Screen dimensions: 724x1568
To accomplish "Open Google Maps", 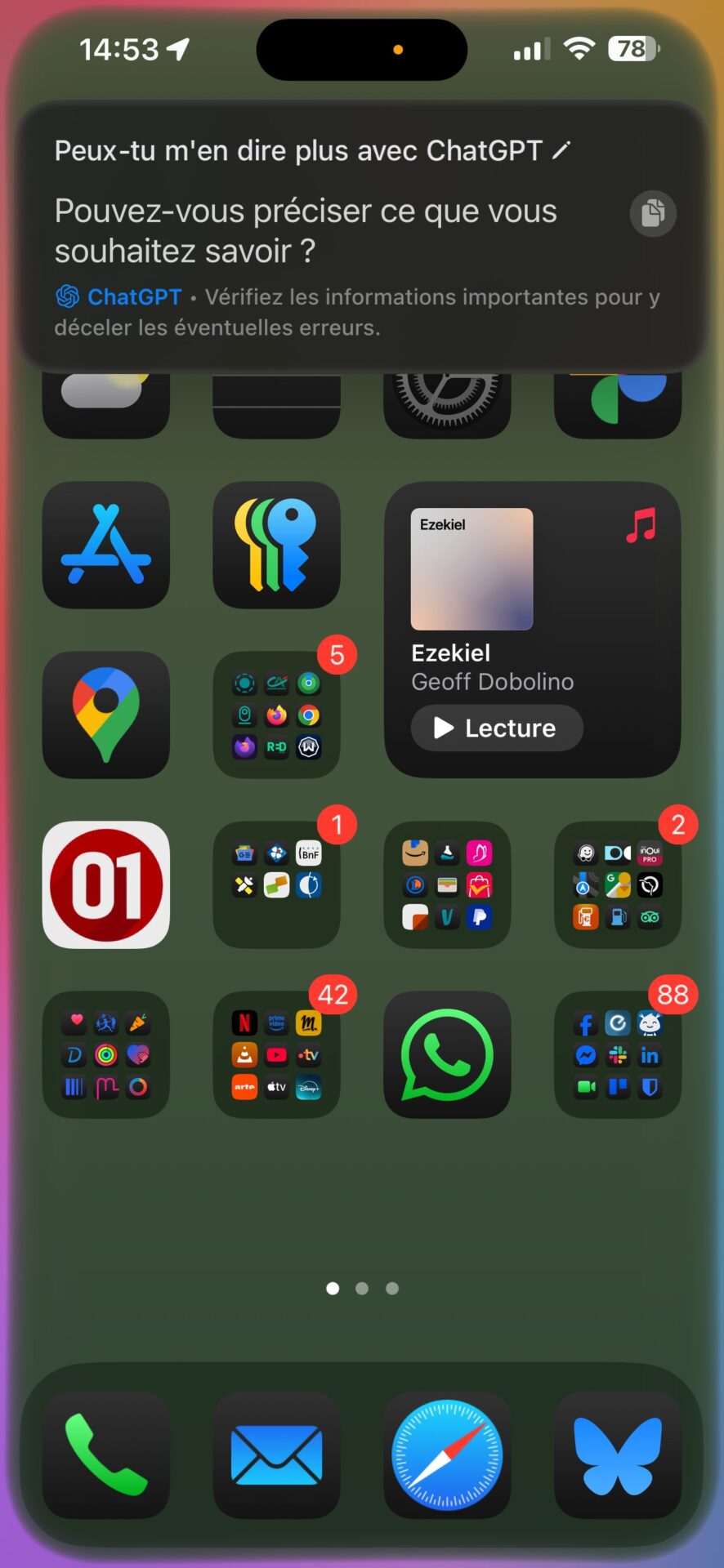I will click(106, 715).
